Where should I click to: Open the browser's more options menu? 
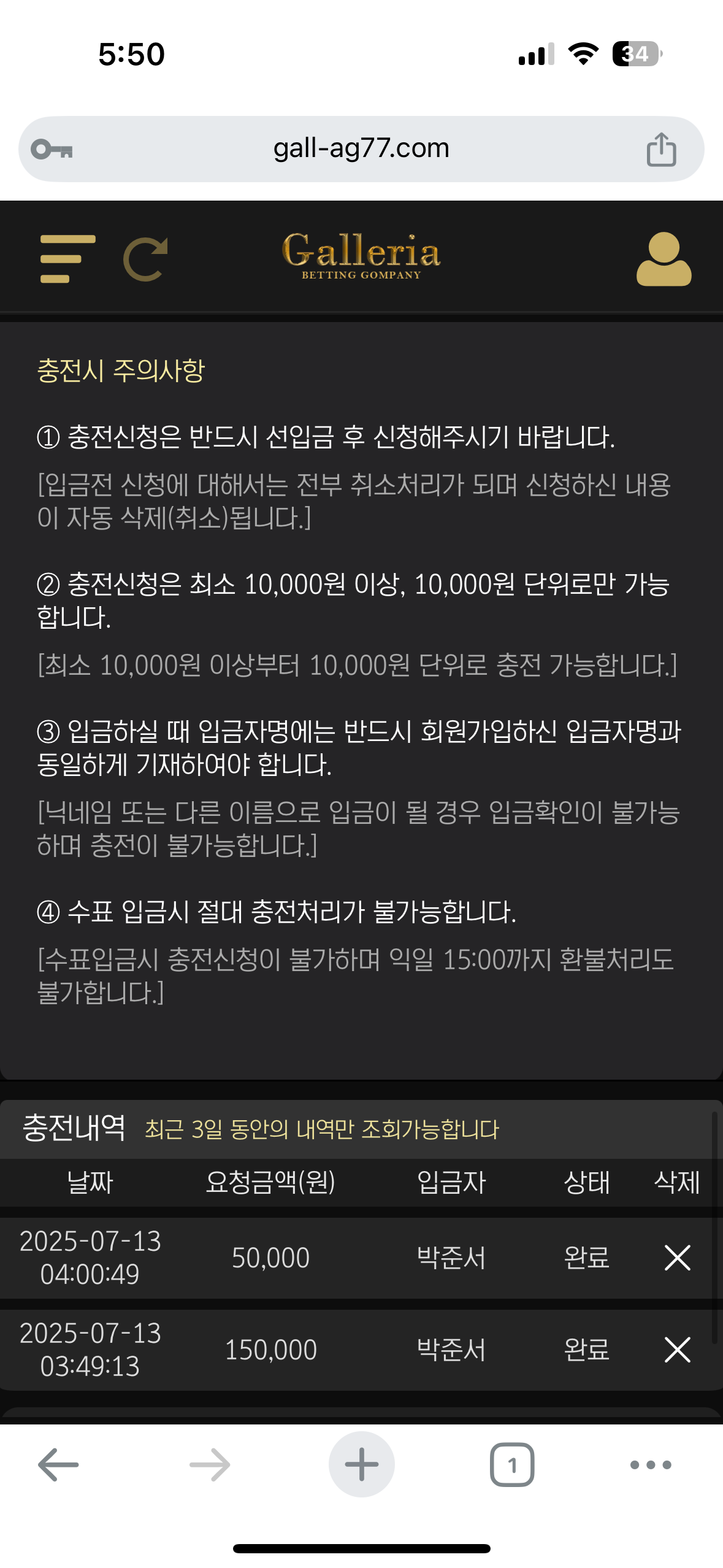click(651, 1464)
